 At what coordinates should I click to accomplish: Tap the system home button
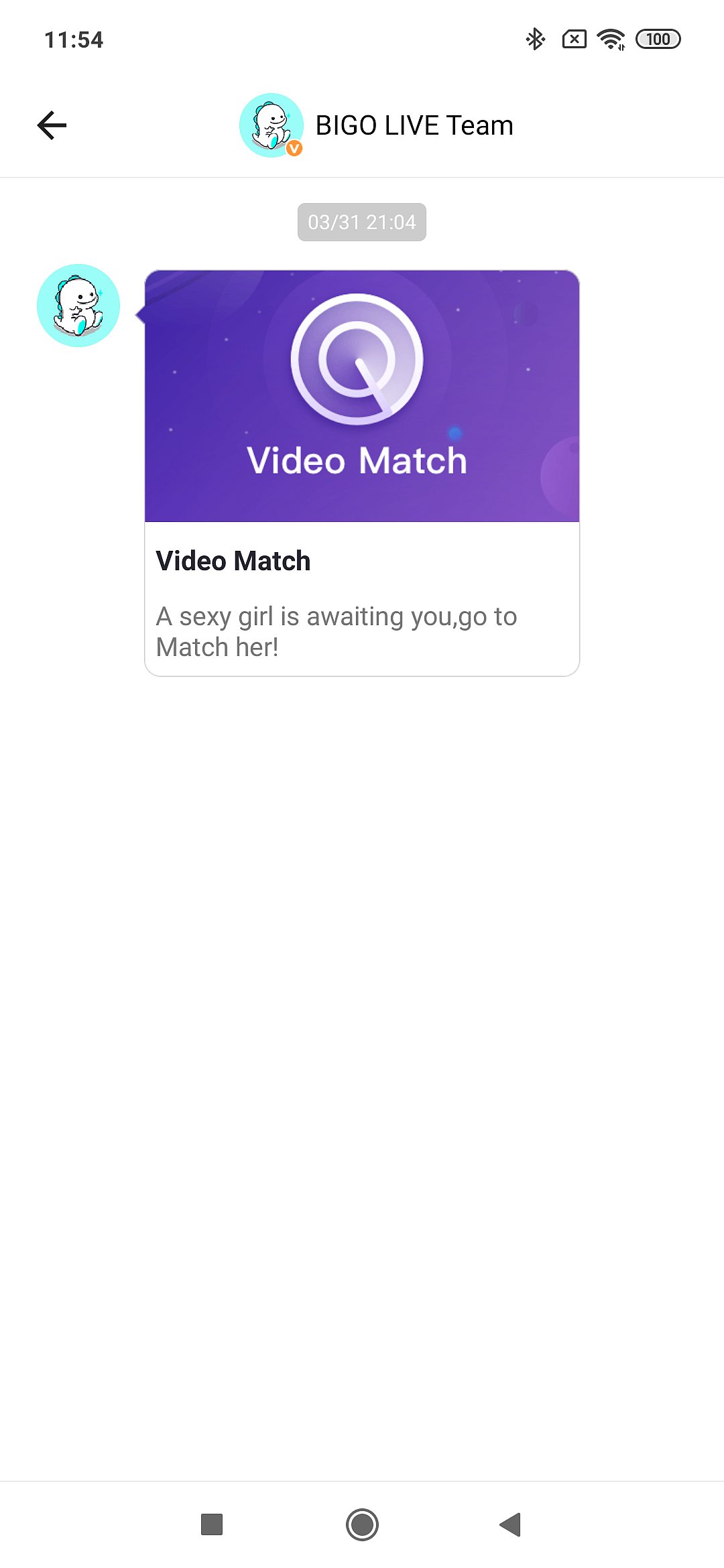362,1524
